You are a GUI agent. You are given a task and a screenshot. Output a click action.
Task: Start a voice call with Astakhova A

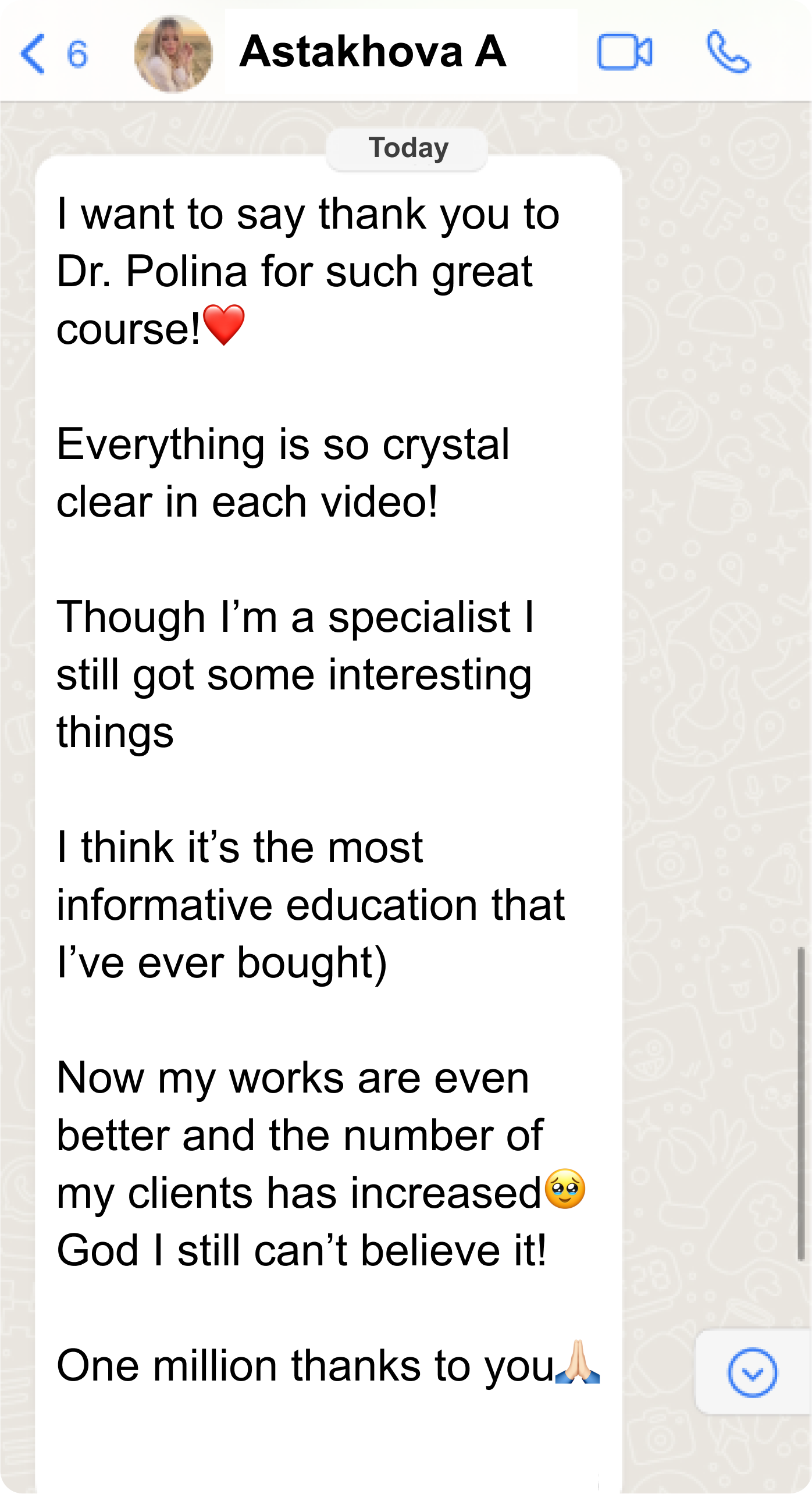(x=728, y=53)
